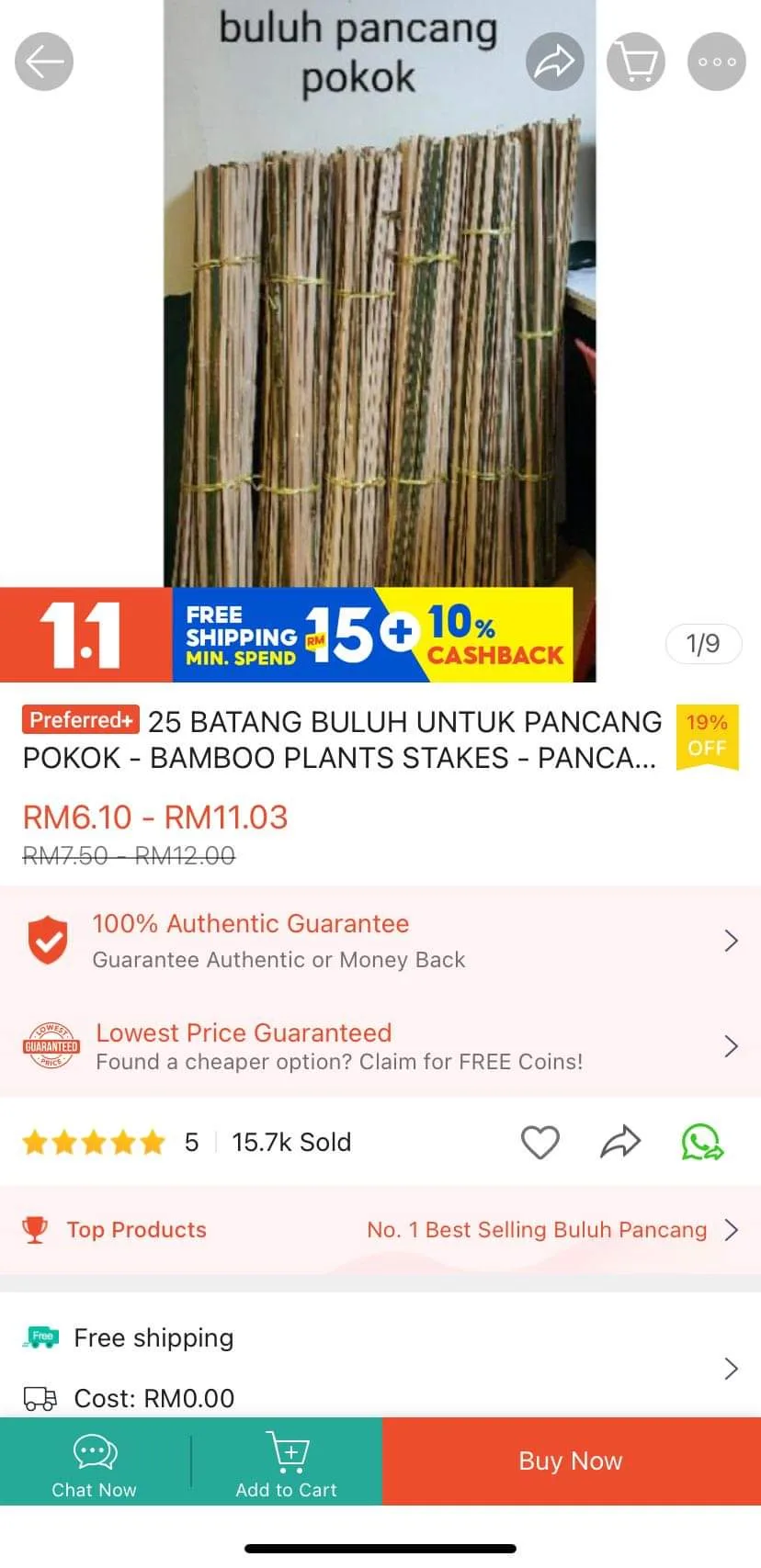Go back using the top-left arrow
The image size is (761, 1568).
click(44, 62)
